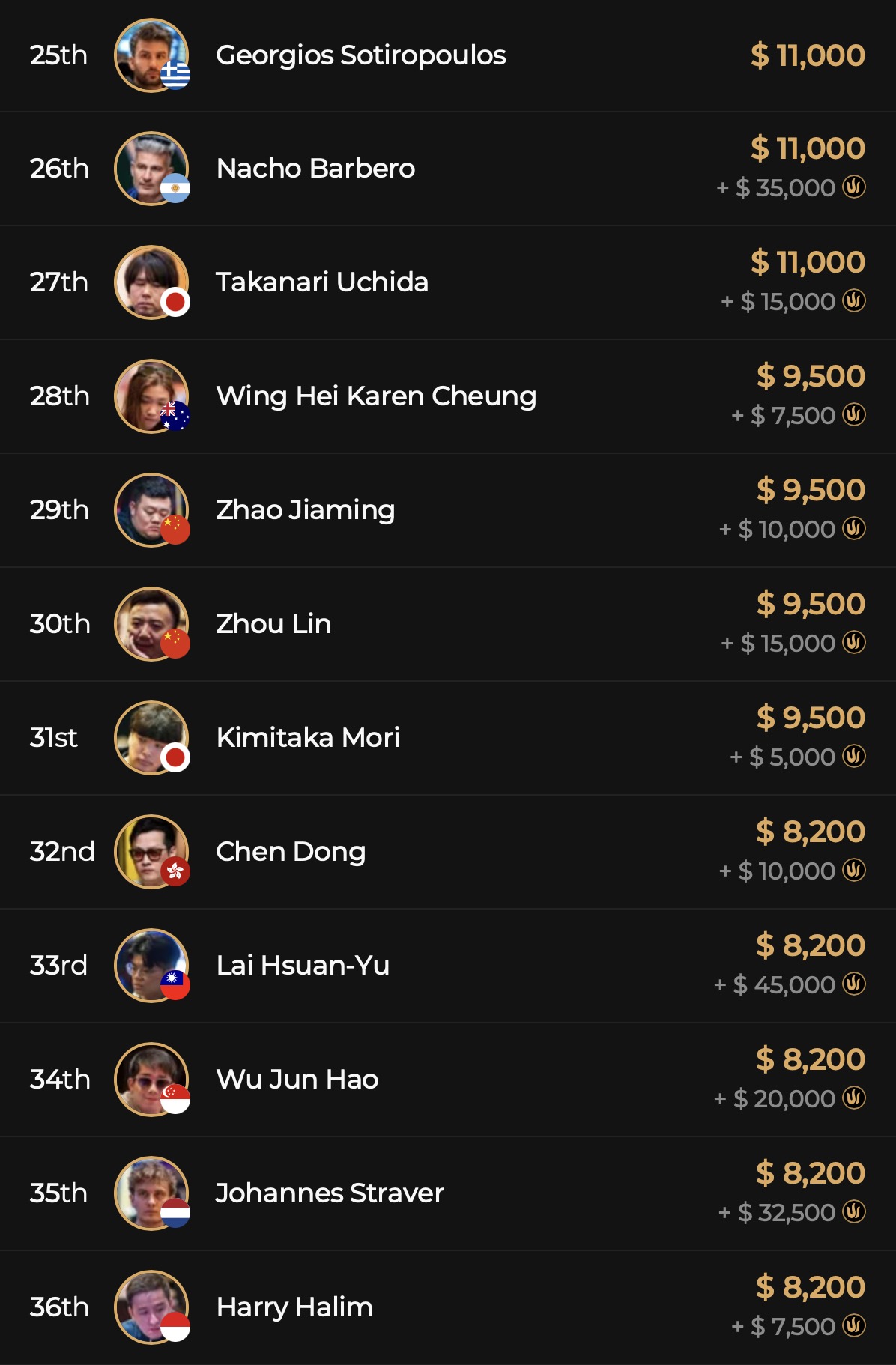Image resolution: width=896 pixels, height=1365 pixels.
Task: Select Wing Hei Karen Cheung's row
Action: tap(376, 396)
